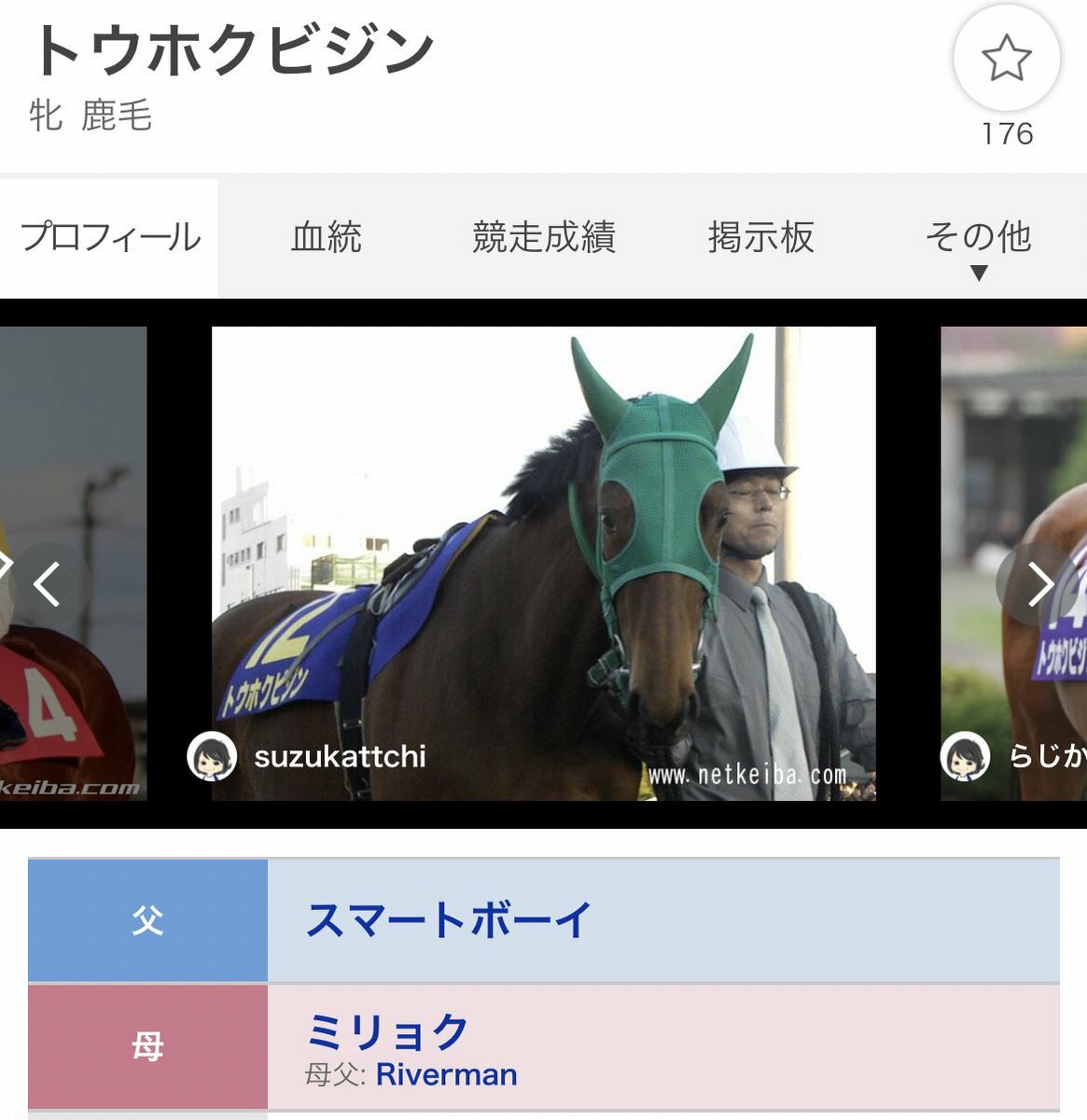1087x1120 pixels.
Task: Go to the 掲示板 tab
Action: pyautogui.click(x=760, y=237)
